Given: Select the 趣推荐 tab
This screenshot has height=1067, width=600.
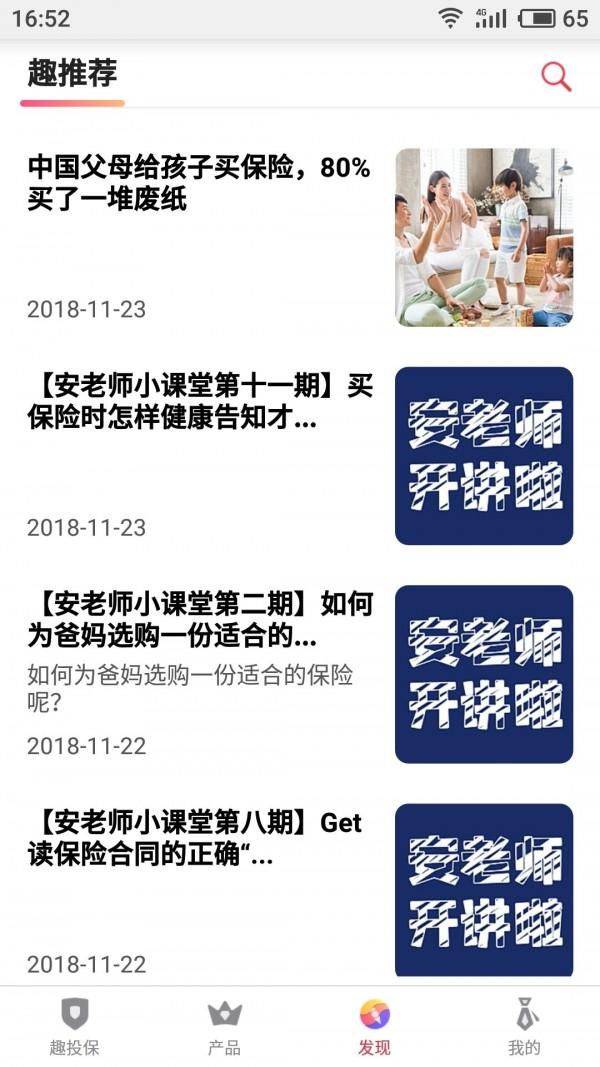Looking at the screenshot, I should pos(72,74).
